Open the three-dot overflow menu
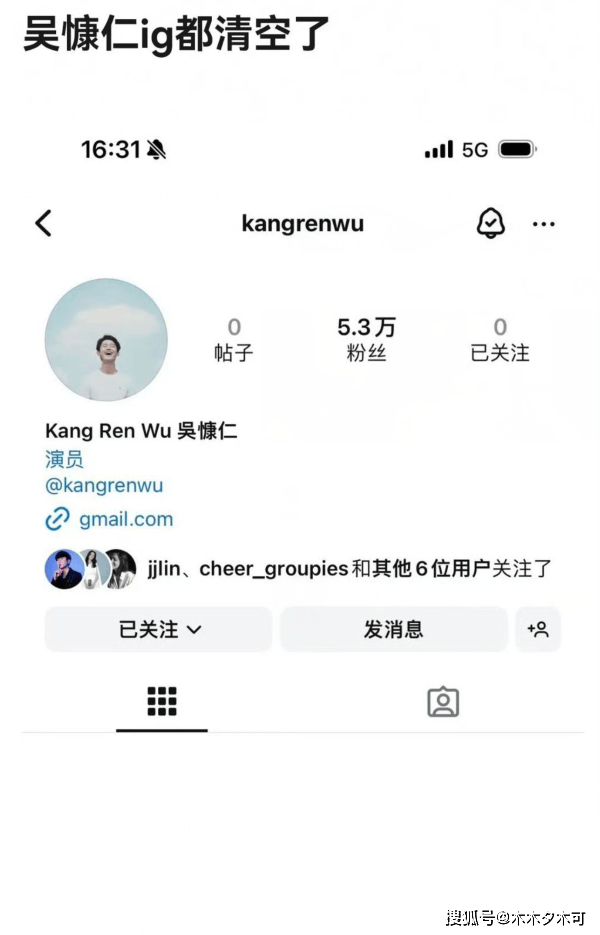Viewport: 600px width, 935px height. tap(543, 224)
